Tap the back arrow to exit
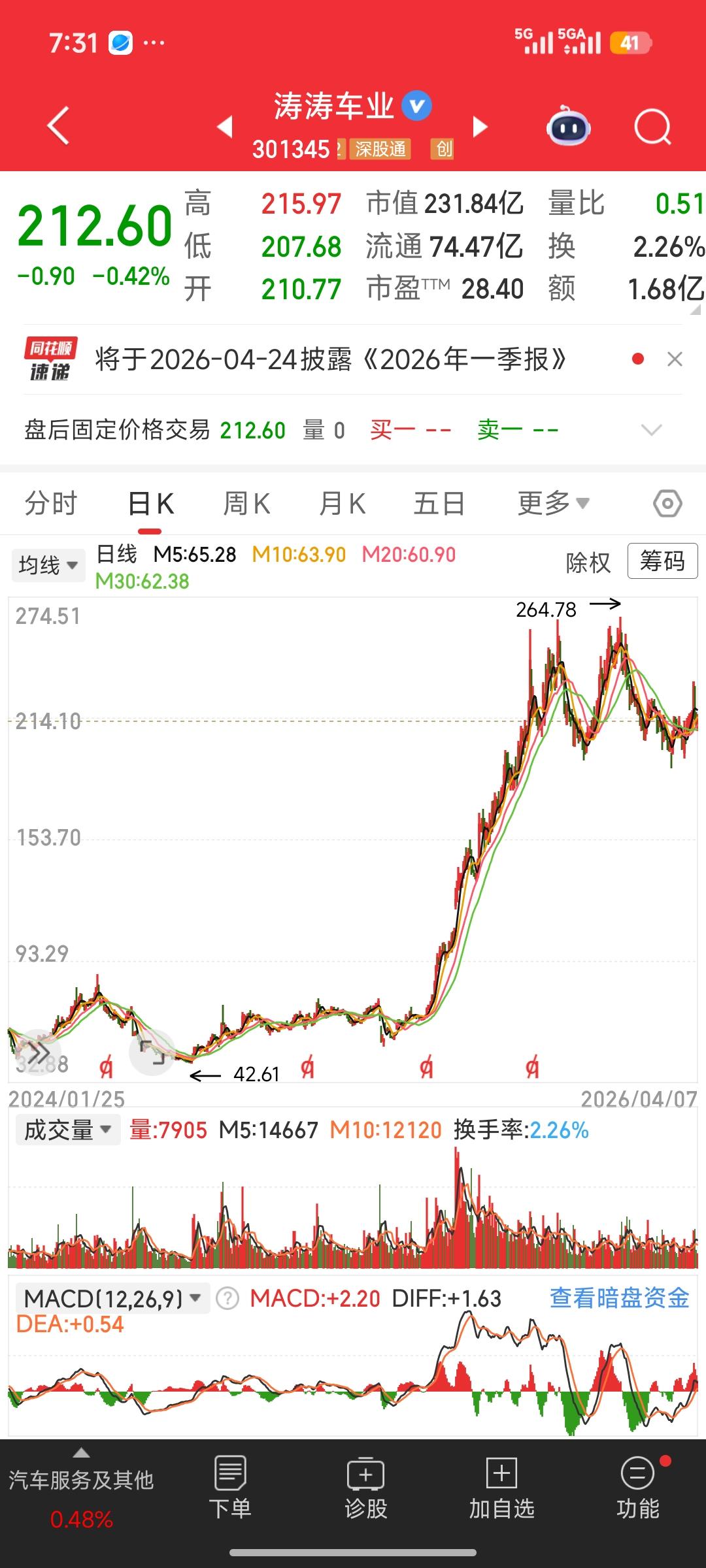The width and height of the screenshot is (706, 1568). pyautogui.click(x=58, y=125)
